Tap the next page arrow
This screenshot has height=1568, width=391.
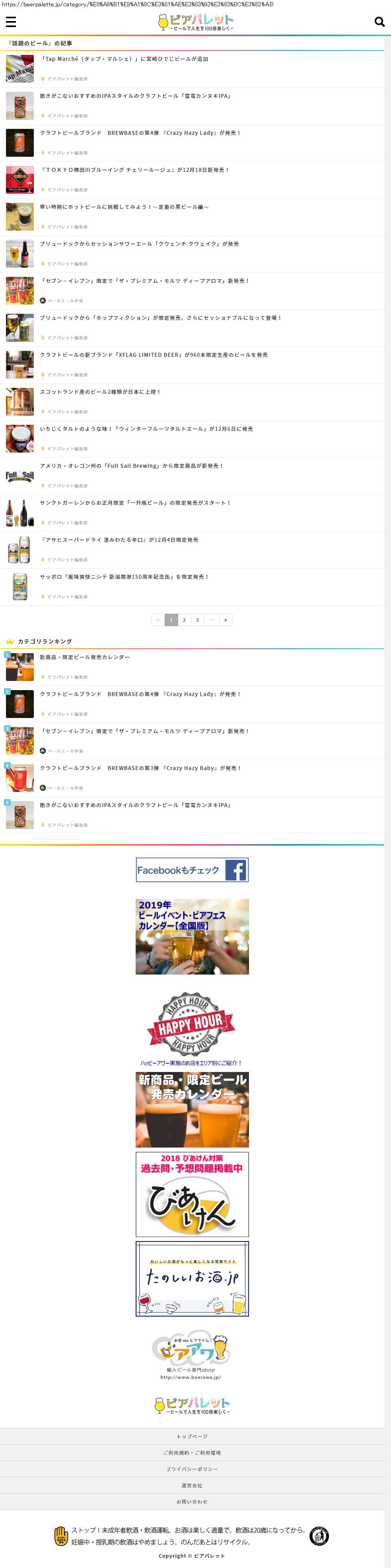pyautogui.click(x=226, y=620)
